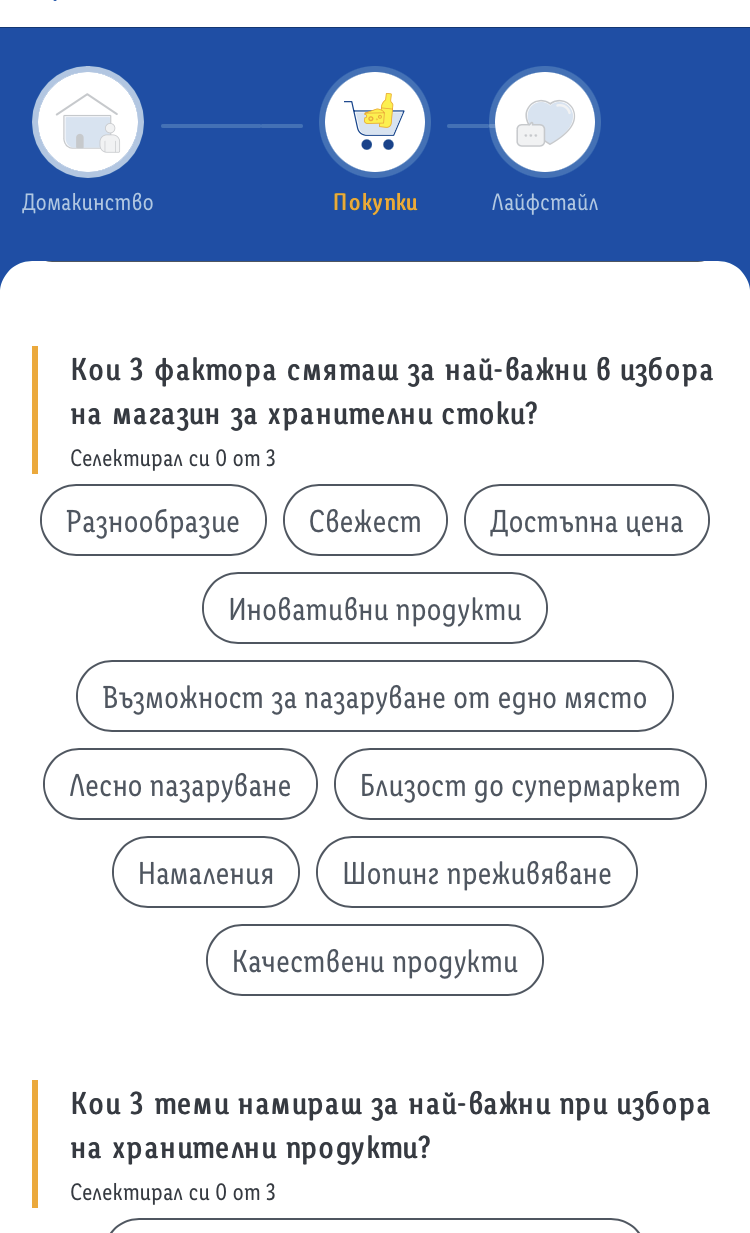Select Близост до супермаркет

click(x=520, y=784)
